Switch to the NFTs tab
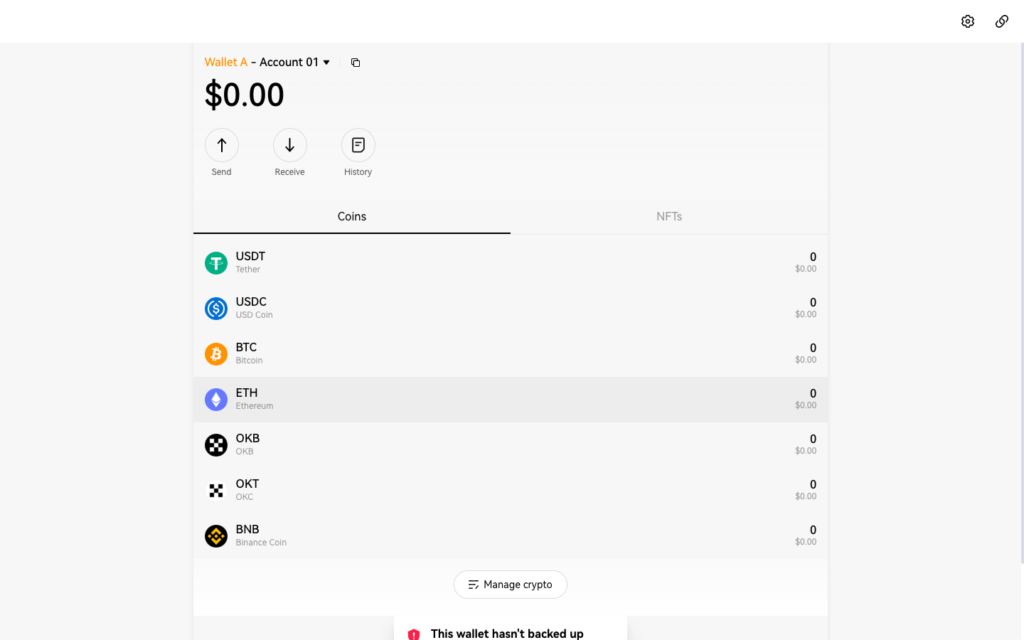 click(669, 216)
